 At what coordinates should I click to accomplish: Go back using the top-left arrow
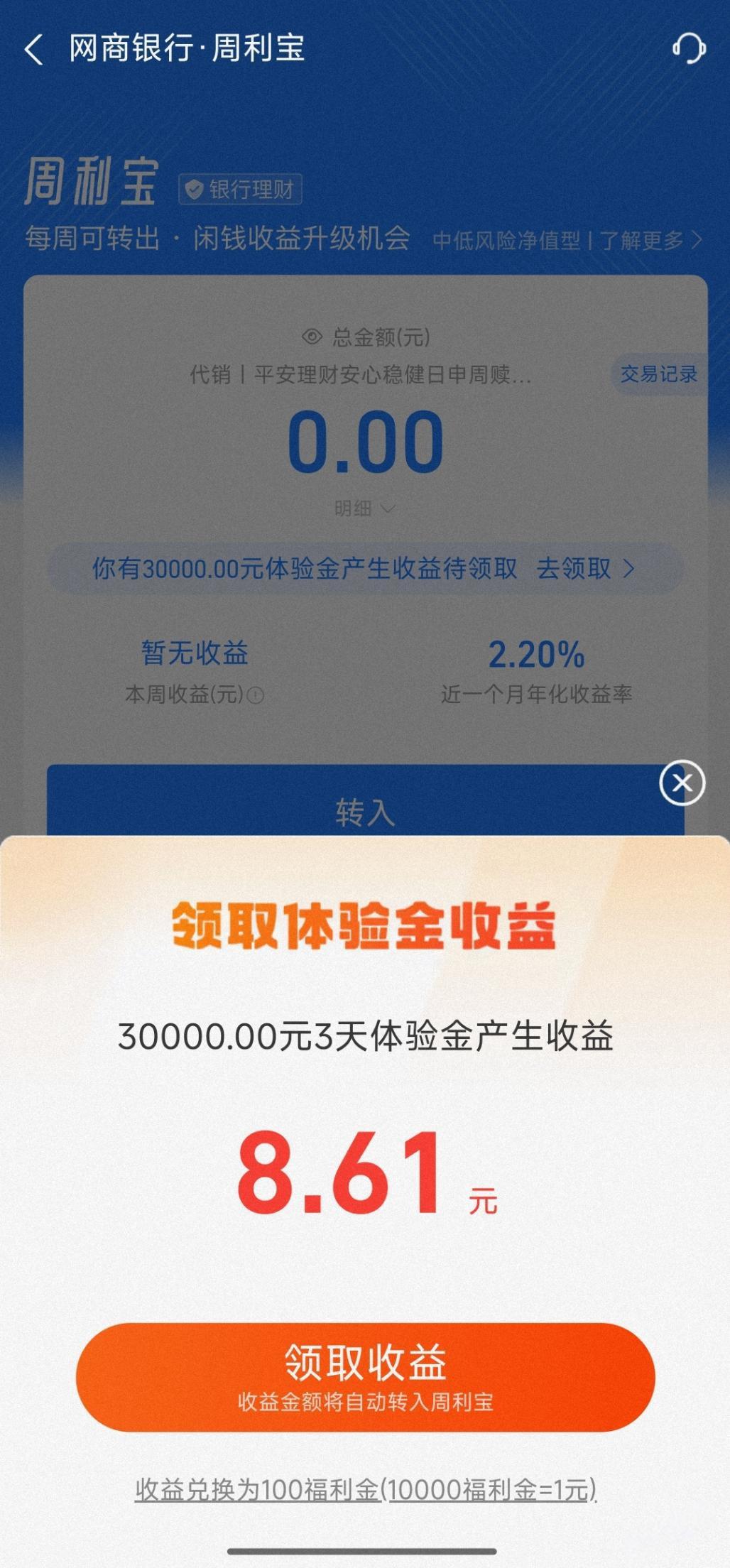click(x=33, y=50)
